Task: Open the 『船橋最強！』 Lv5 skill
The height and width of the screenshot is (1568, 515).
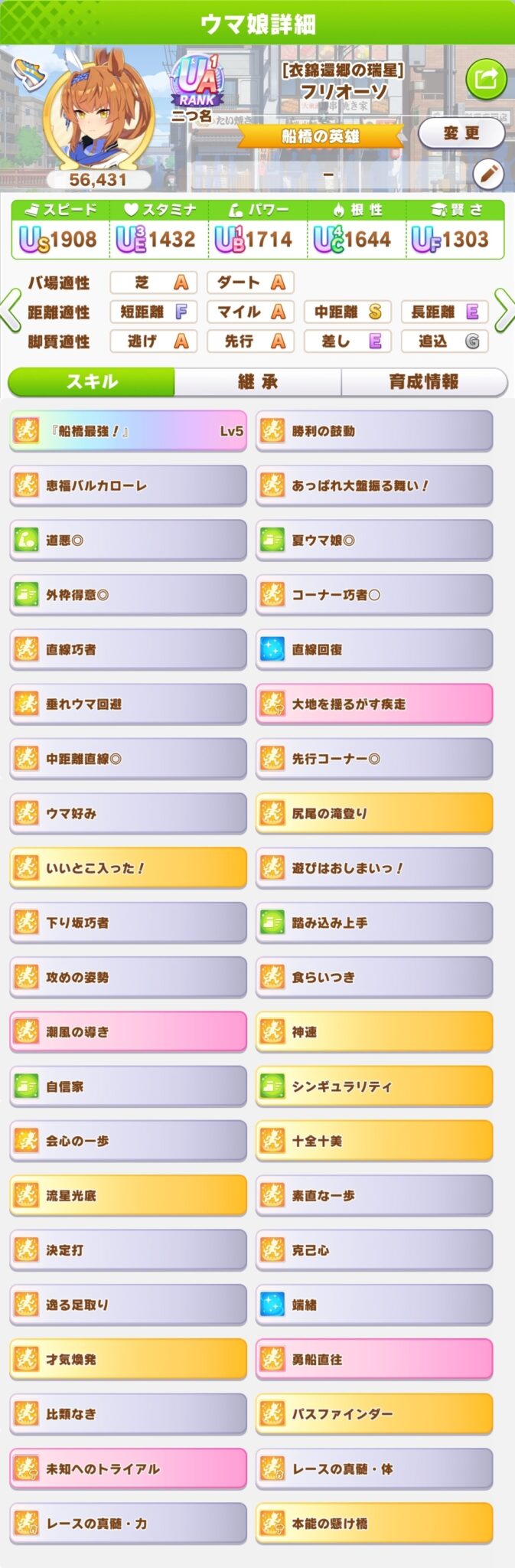Action: pos(129,431)
